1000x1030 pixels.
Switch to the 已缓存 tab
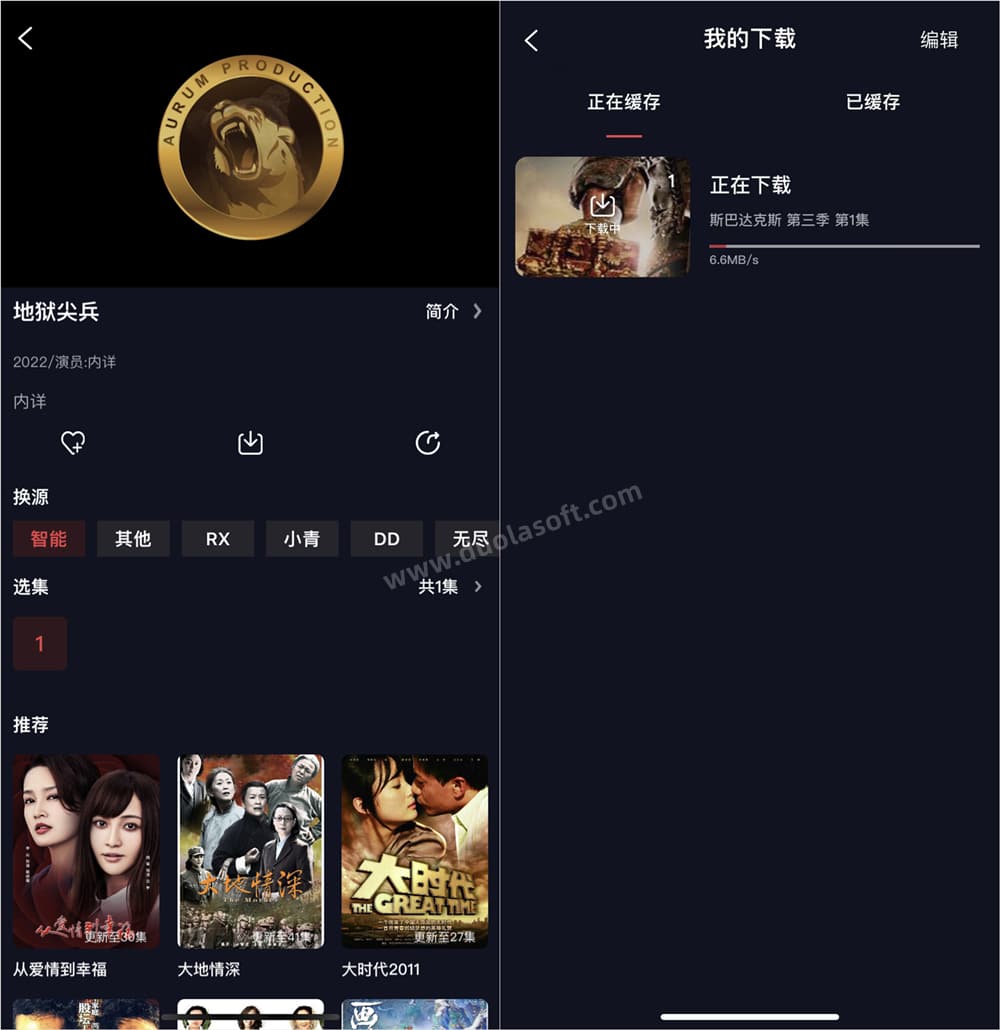[872, 102]
